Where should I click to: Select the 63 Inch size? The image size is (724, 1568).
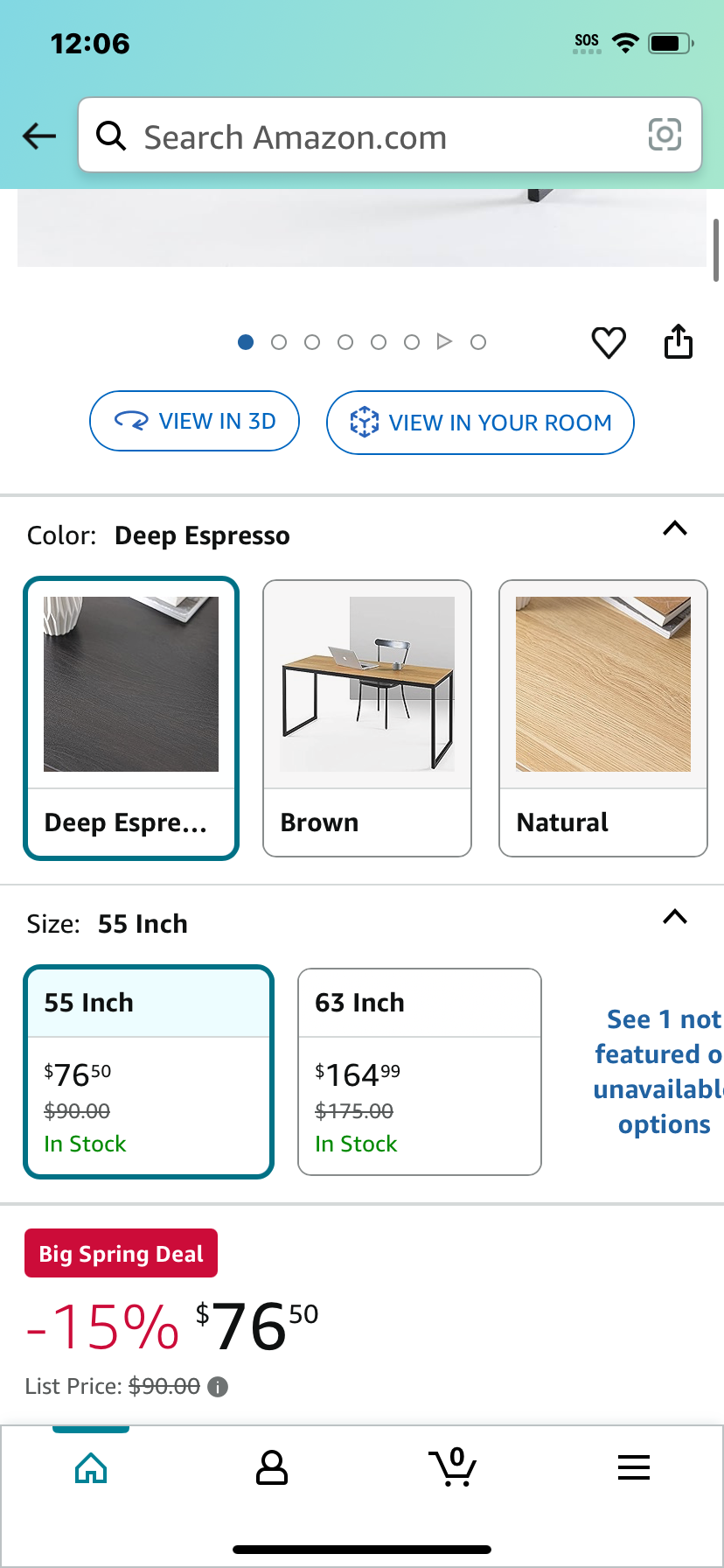coord(420,1072)
